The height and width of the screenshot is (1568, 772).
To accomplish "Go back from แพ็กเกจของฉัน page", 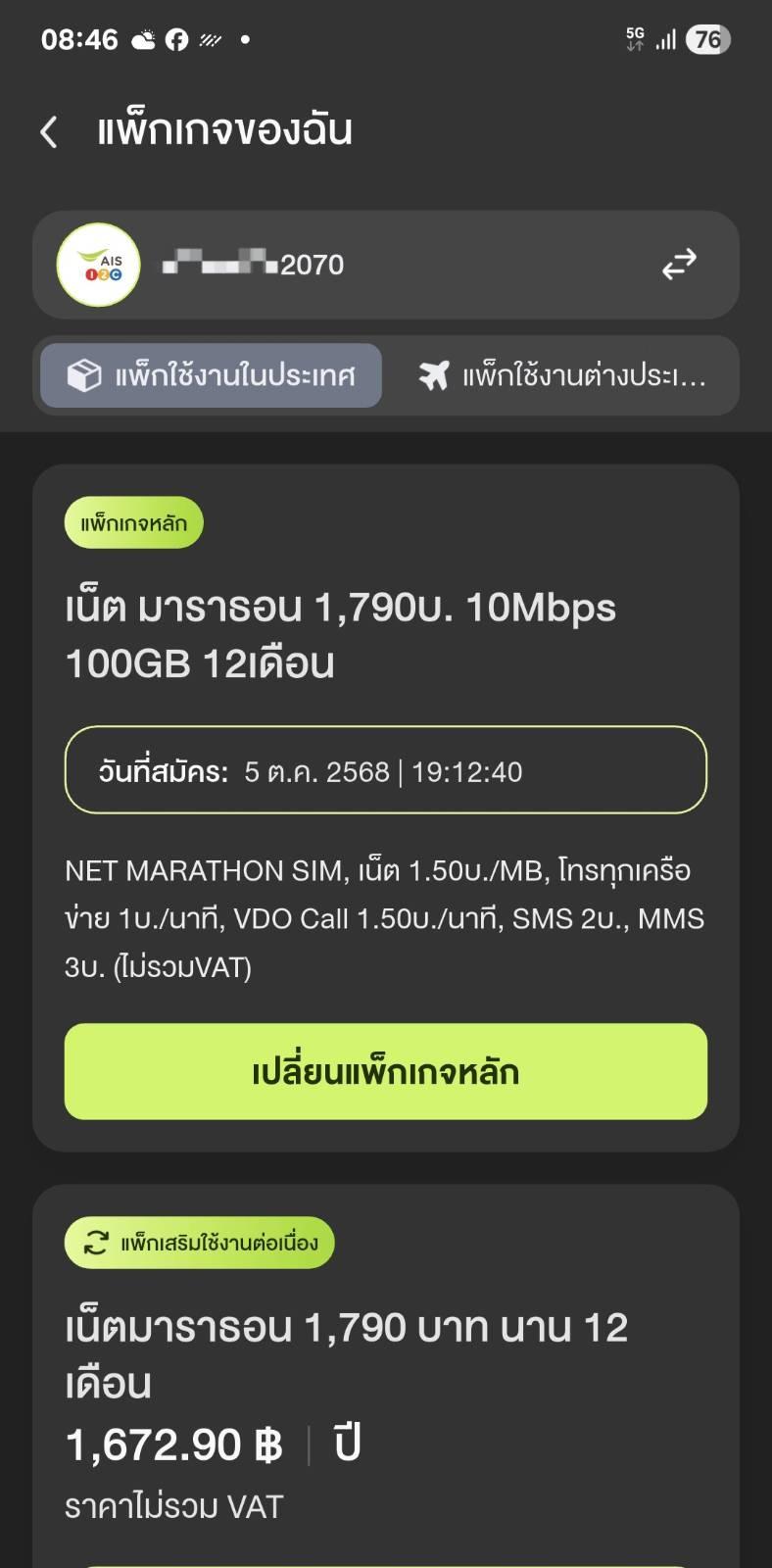I will coord(49,131).
